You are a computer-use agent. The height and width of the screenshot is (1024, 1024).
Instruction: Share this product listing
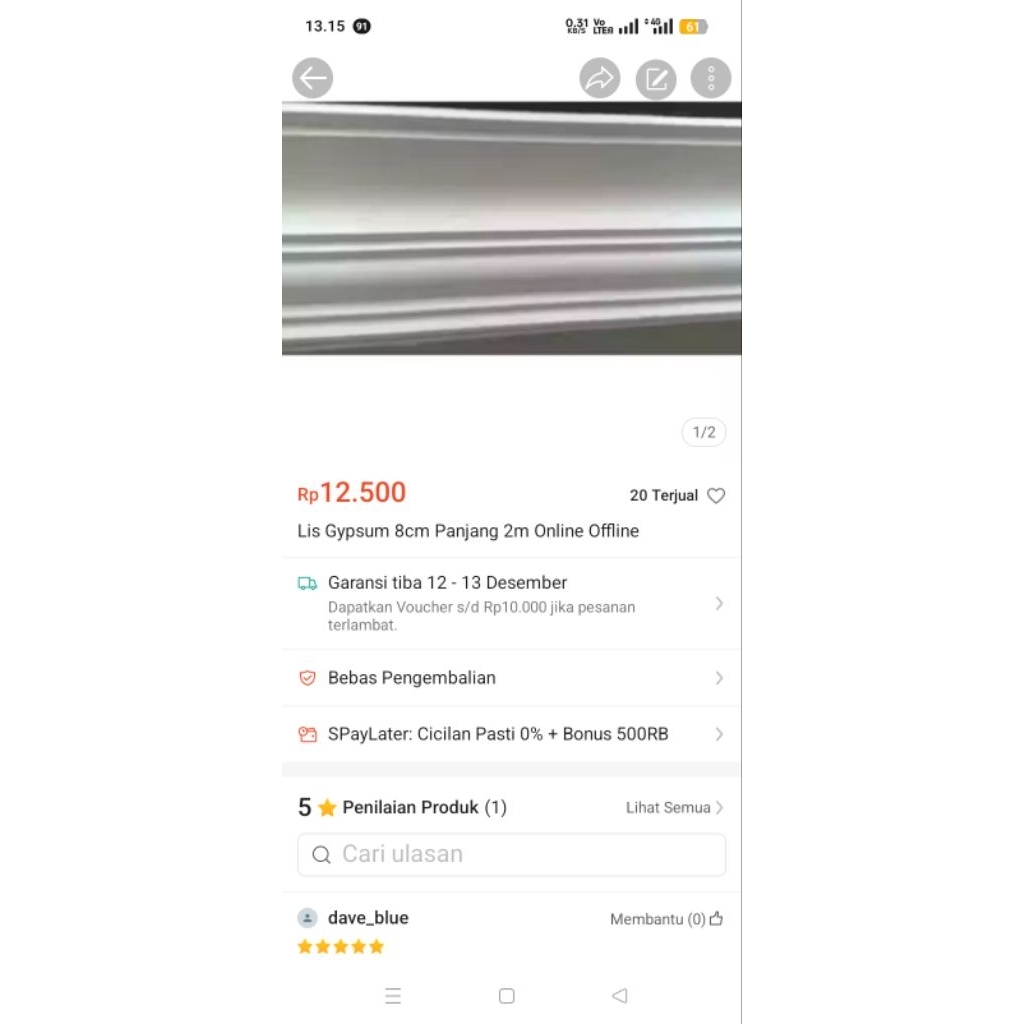[600, 78]
